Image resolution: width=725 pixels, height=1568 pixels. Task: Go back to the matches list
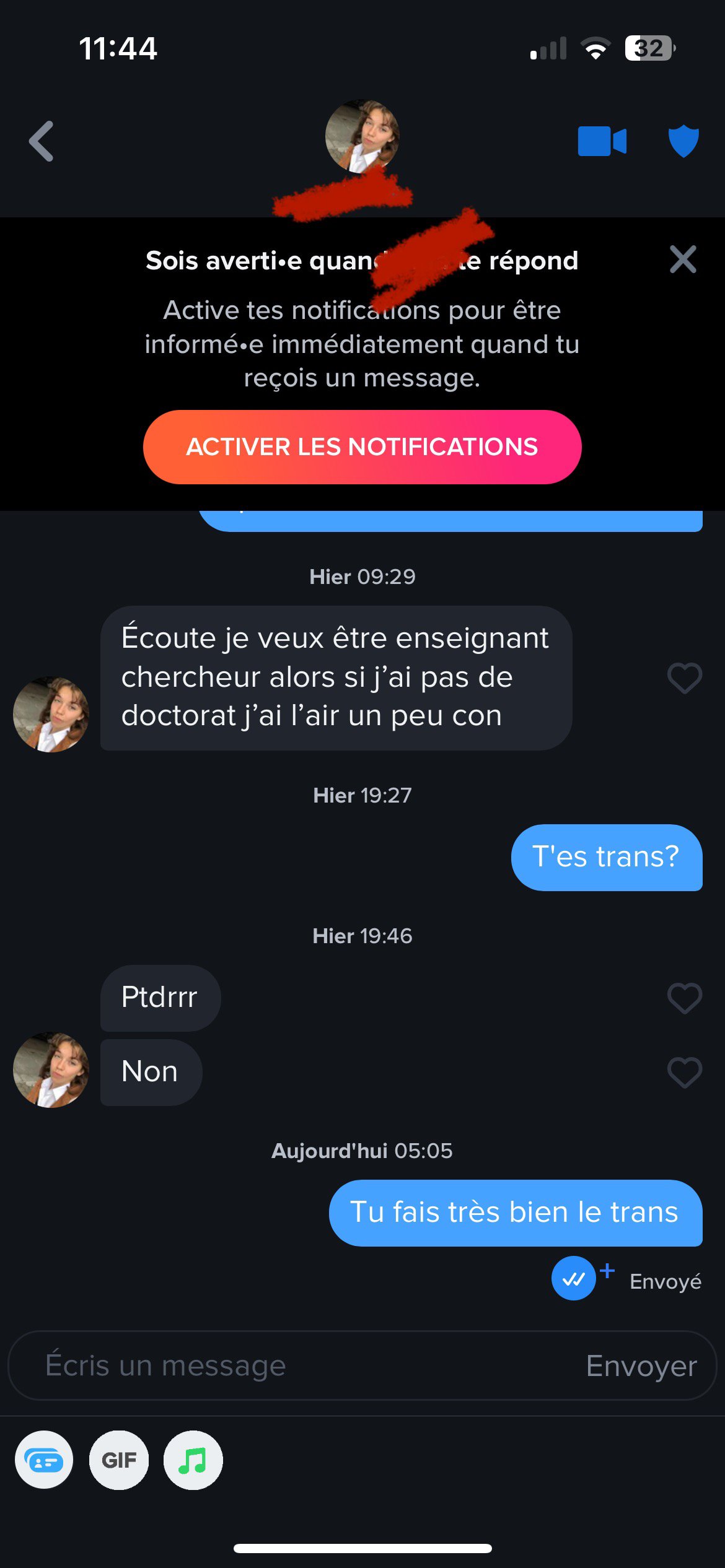tap(42, 141)
